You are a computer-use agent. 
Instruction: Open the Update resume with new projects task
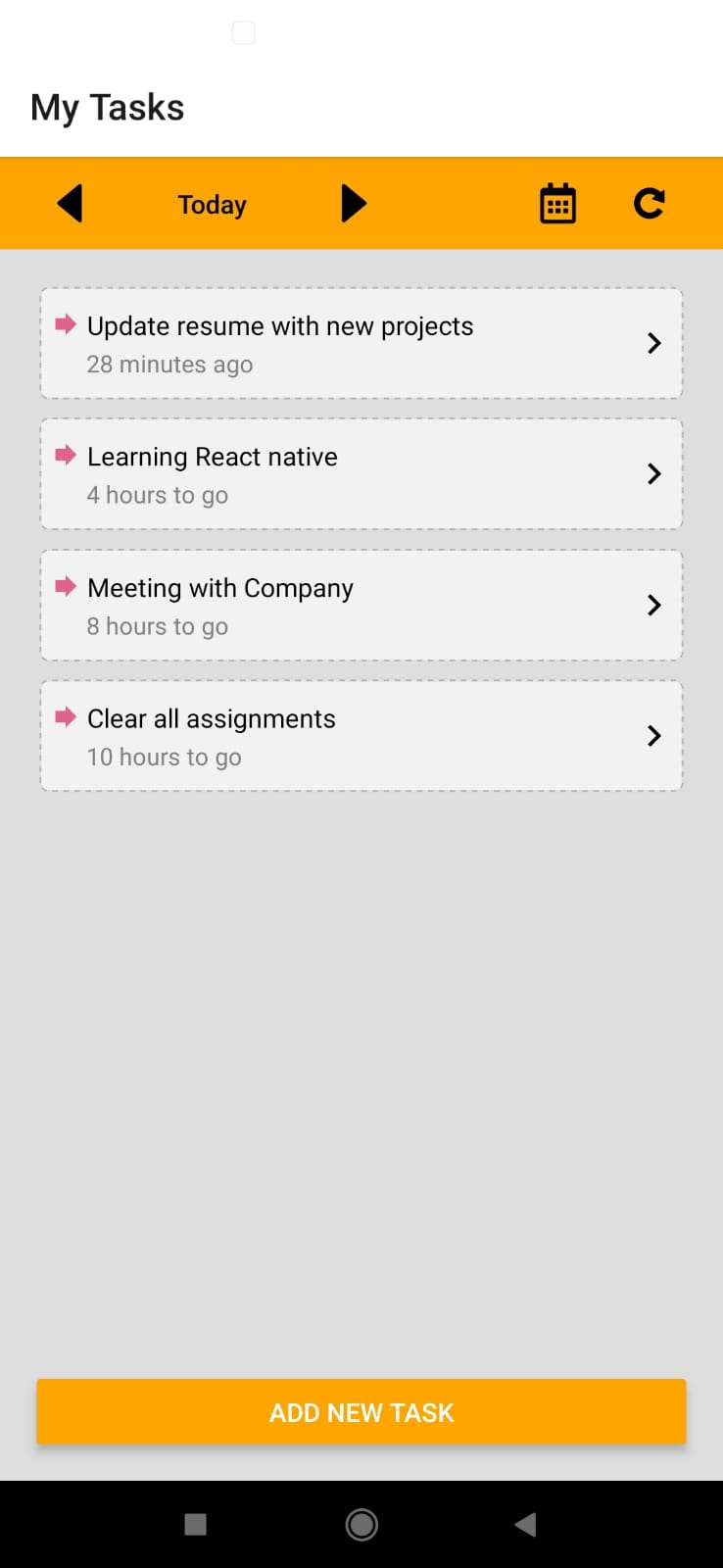pos(361,344)
